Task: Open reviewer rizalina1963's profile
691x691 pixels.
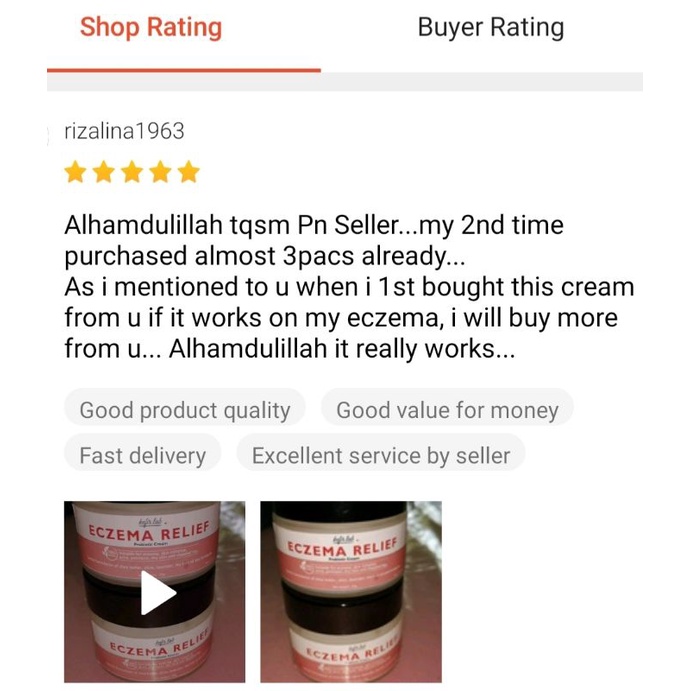Action: click(124, 131)
